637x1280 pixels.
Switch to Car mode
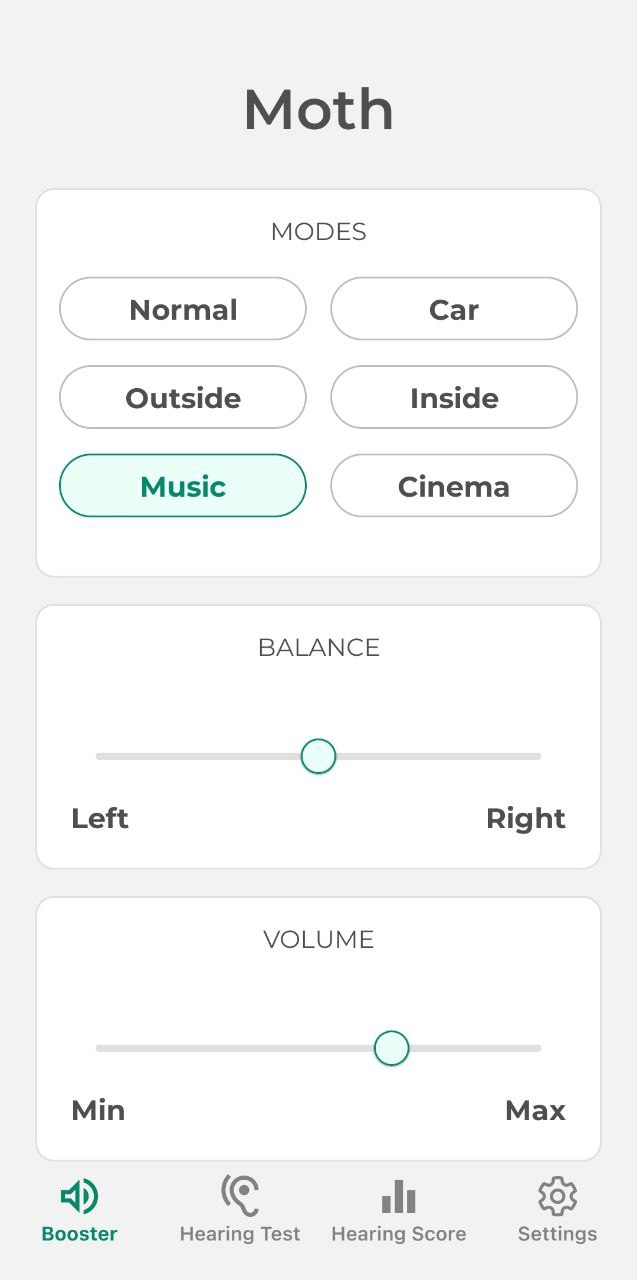coord(454,309)
